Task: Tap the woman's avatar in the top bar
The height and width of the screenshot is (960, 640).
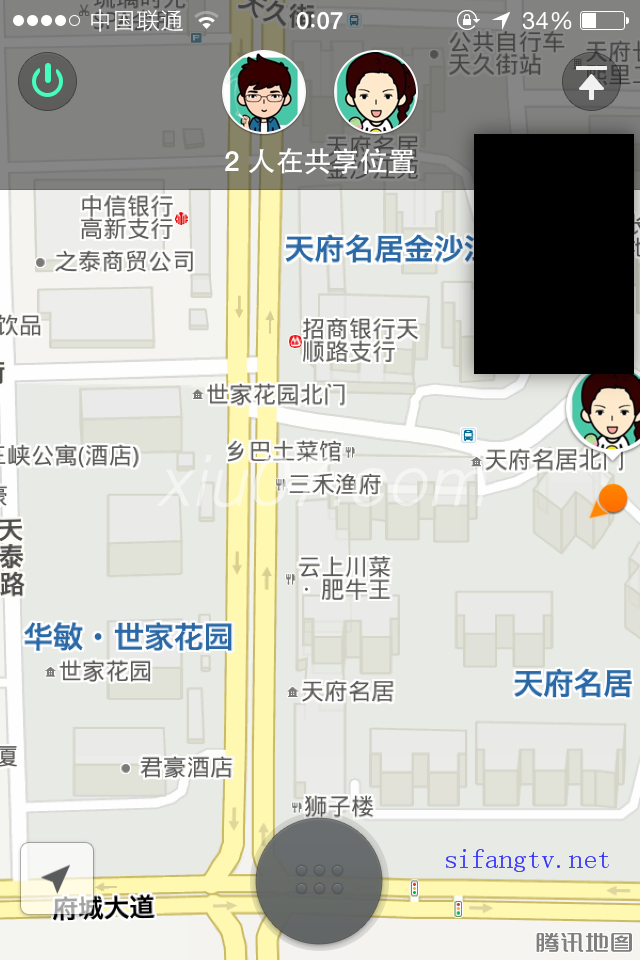Action: tap(376, 92)
